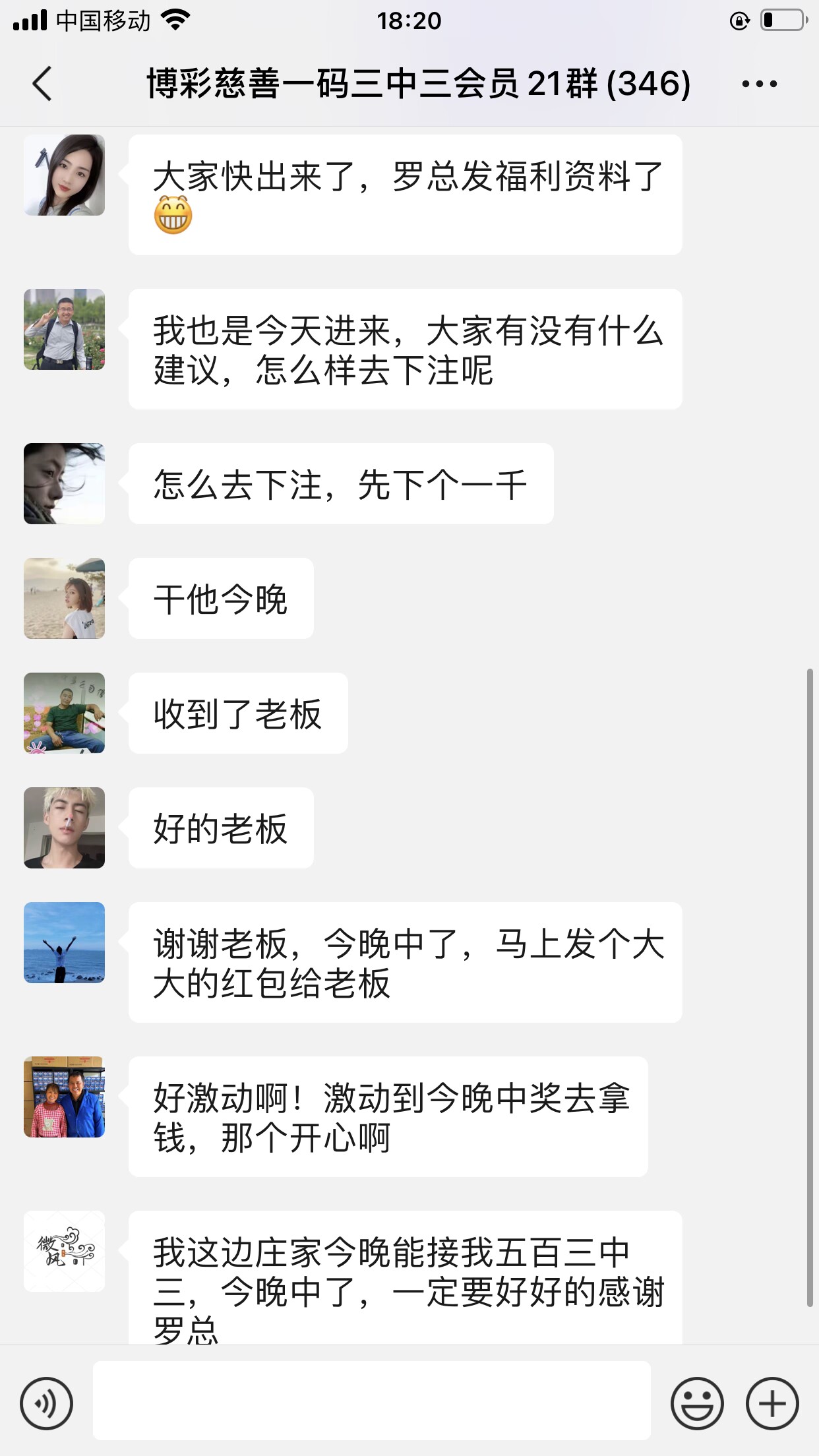Screen dimensions: 819x1456
Task: Switch to voice message input
Action: coord(46,1403)
